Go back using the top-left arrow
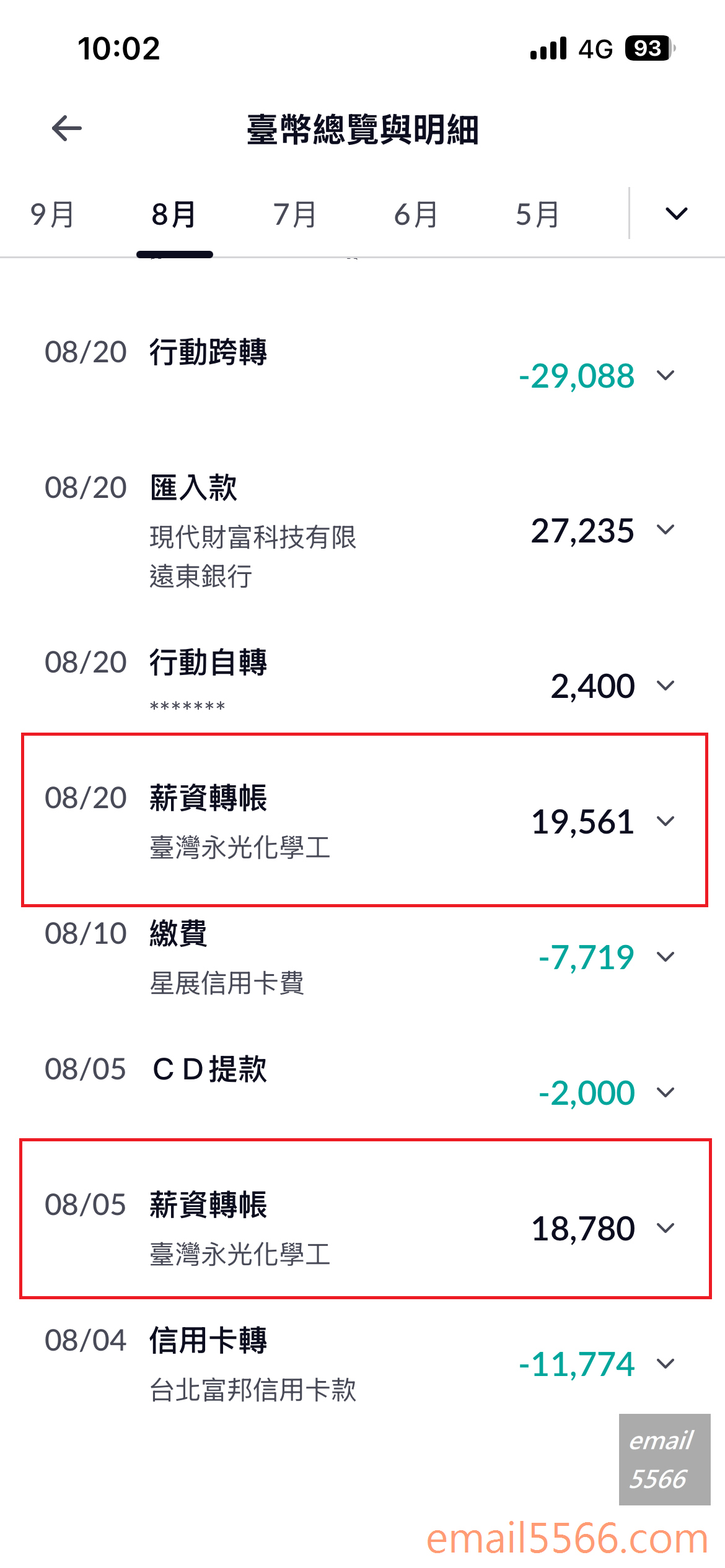Viewport: 725px width, 1568px height. pos(67,129)
